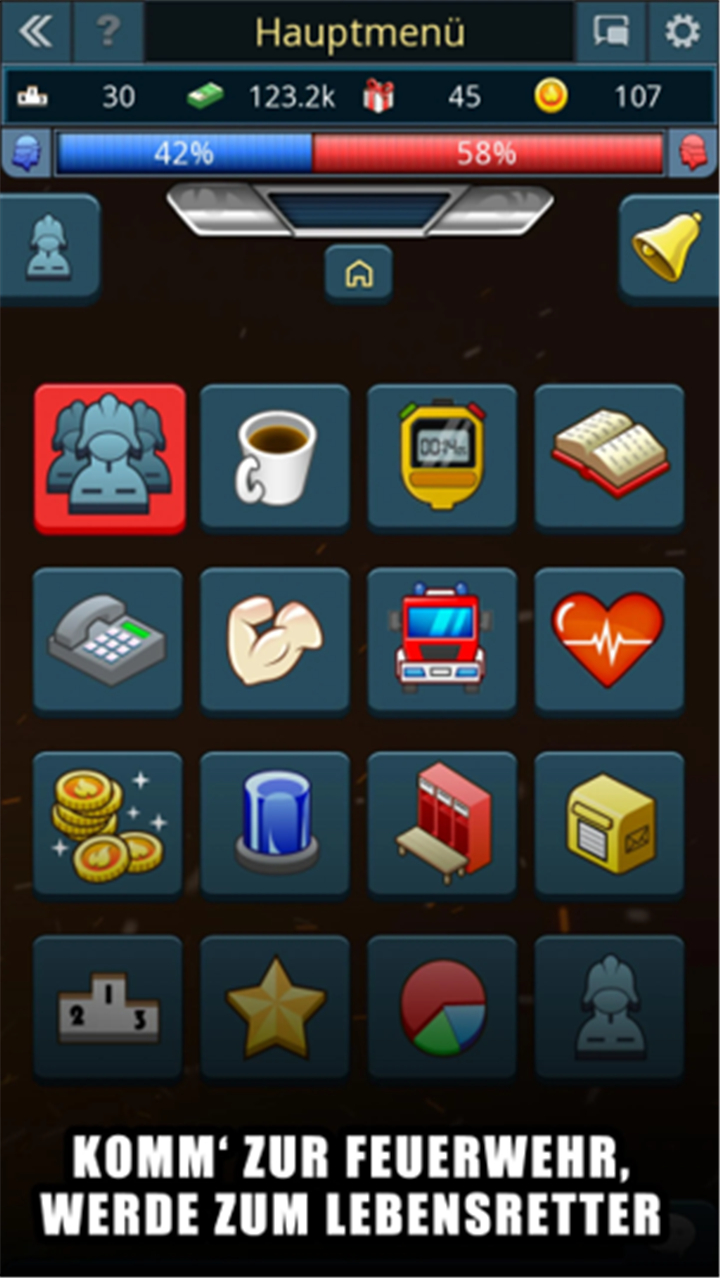
Task: Select the heartbeat health tile
Action: (609, 642)
